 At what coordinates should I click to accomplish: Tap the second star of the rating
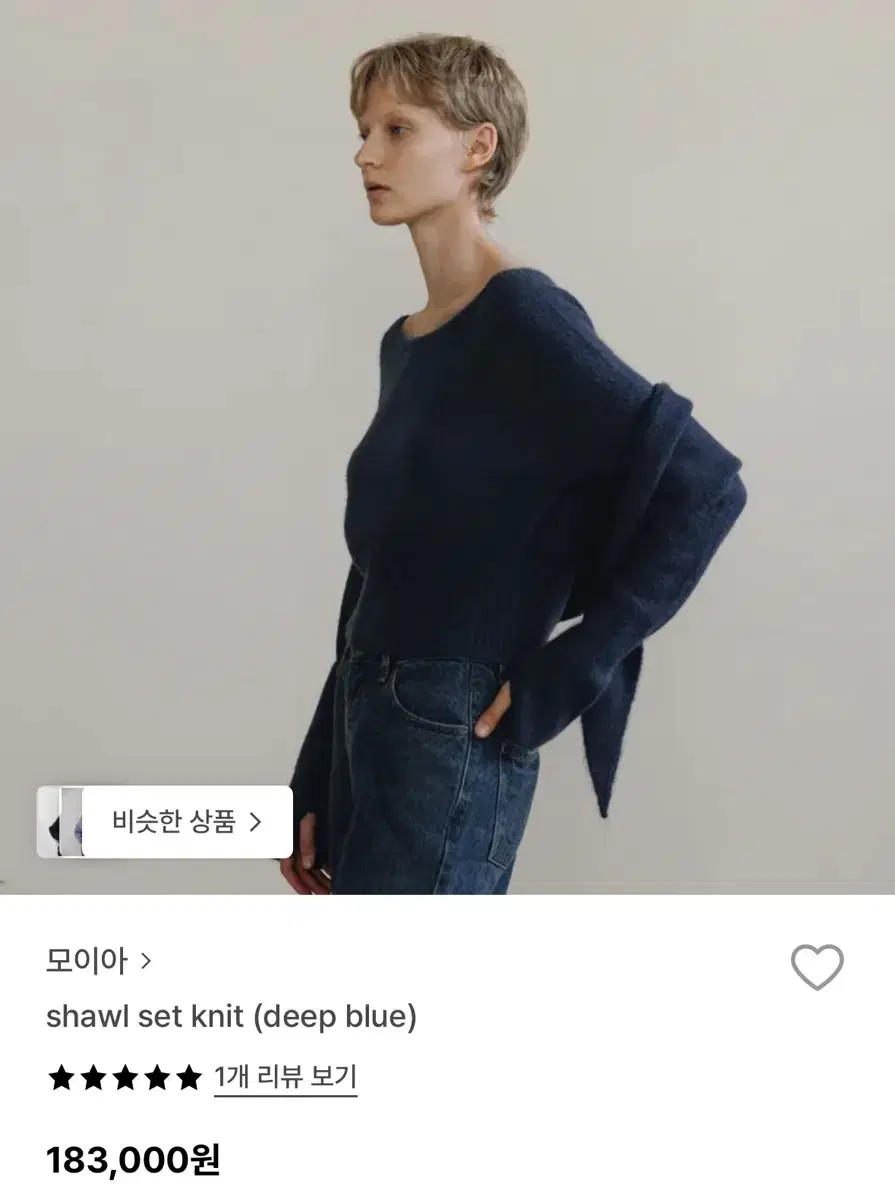92,1077
